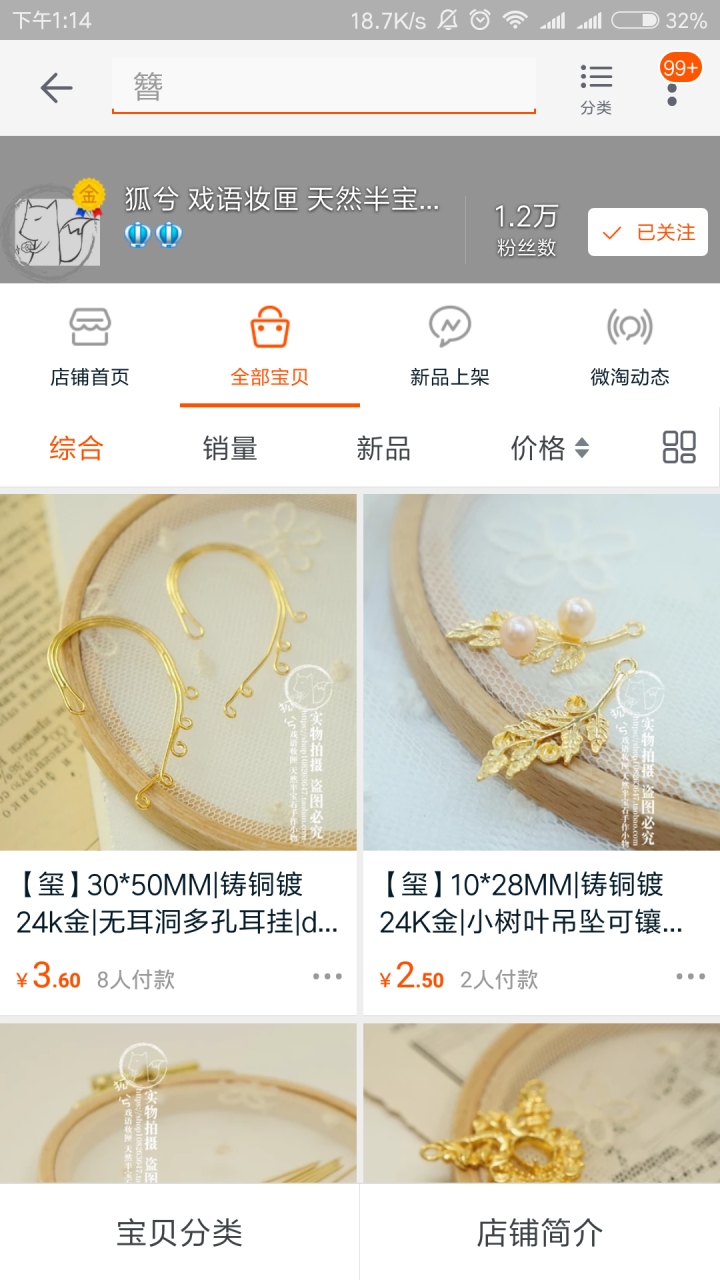Open the overflow menu with 99+ badge

pyautogui.click(x=672, y=88)
